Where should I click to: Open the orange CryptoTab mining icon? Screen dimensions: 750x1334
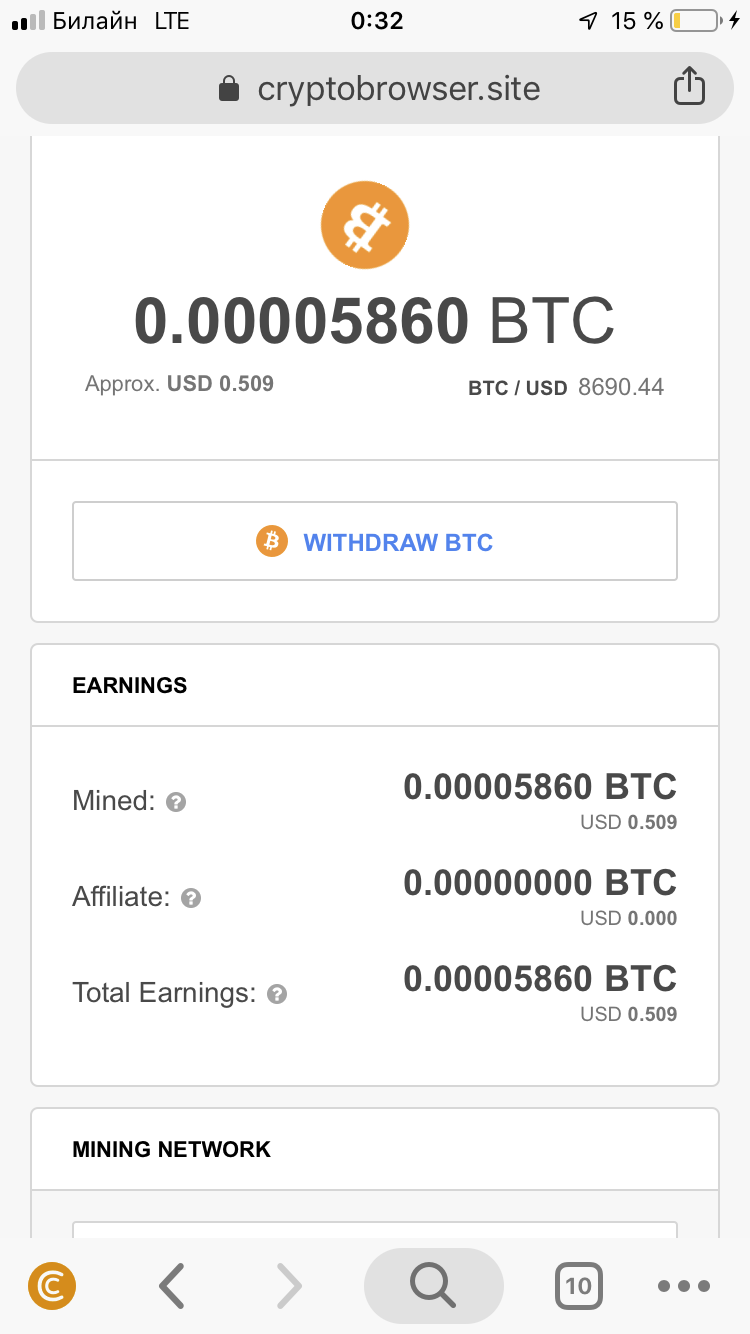click(x=52, y=1286)
